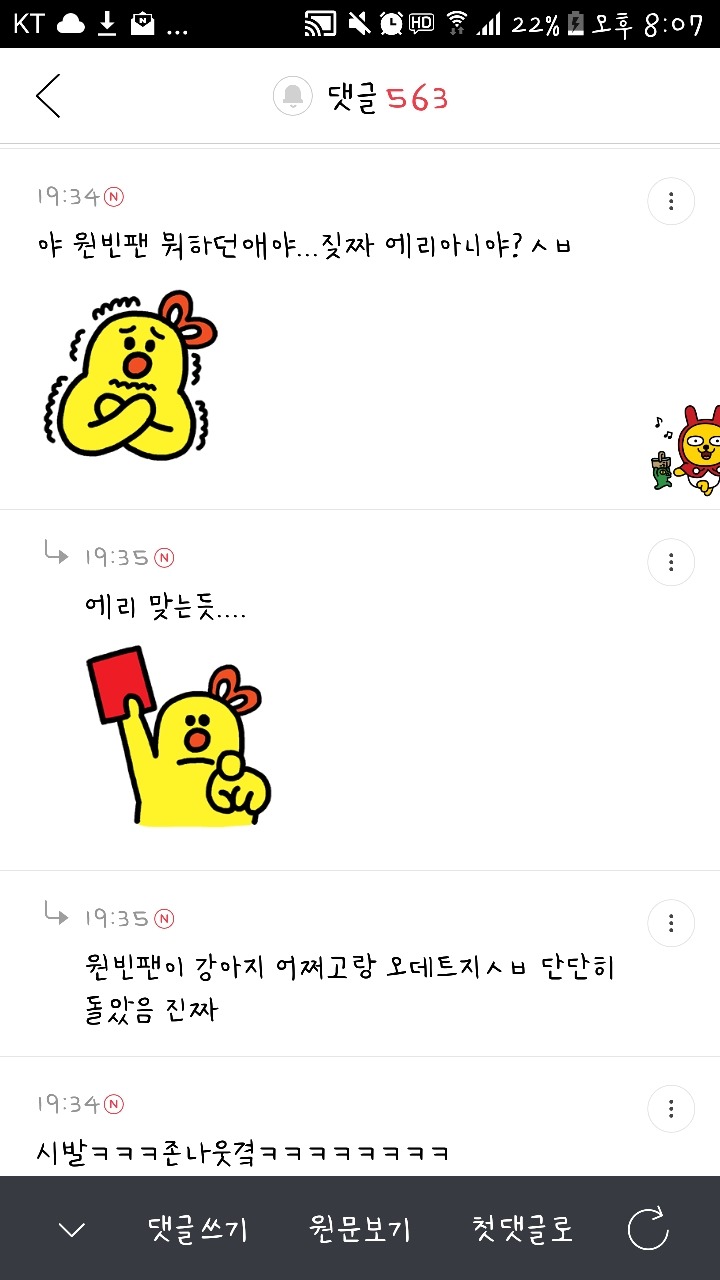
Task: Open overflow menu on the 원빈팬 뭐하던애야 comment
Action: pyautogui.click(x=671, y=202)
